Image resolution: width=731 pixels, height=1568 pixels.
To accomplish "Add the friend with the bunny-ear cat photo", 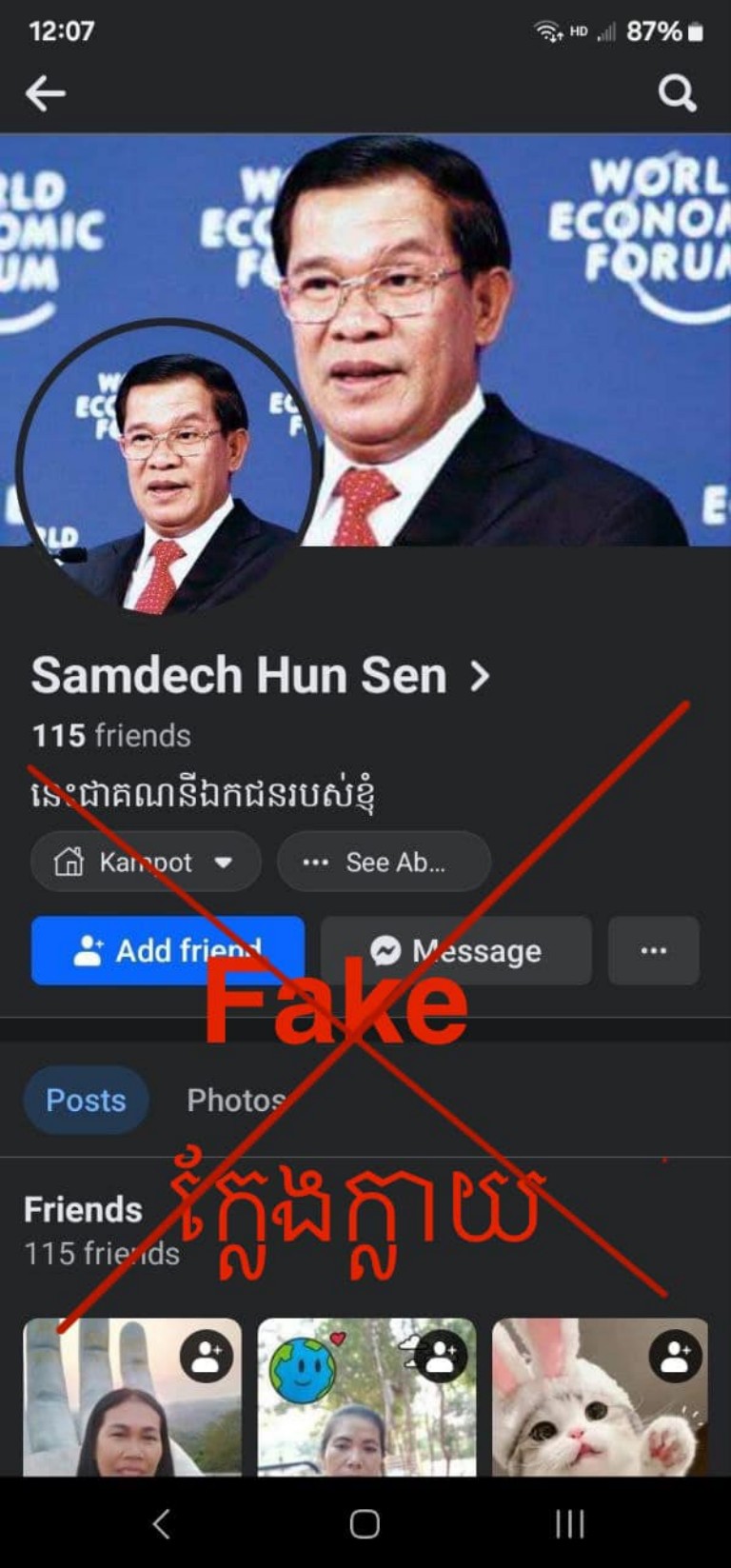I will [676, 1356].
